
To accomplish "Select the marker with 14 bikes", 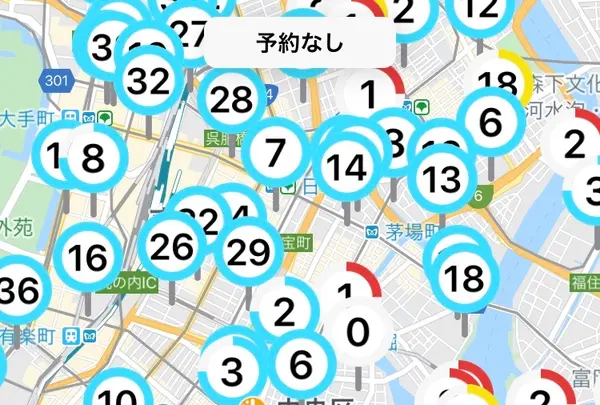I will click(x=347, y=167).
